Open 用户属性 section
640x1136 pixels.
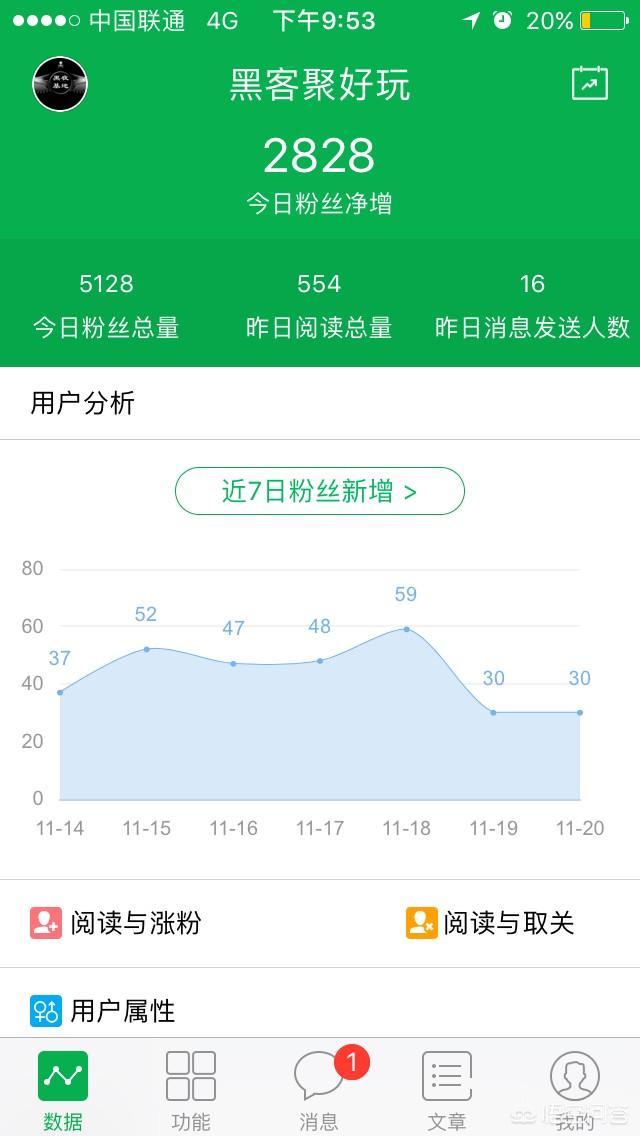tap(102, 1011)
